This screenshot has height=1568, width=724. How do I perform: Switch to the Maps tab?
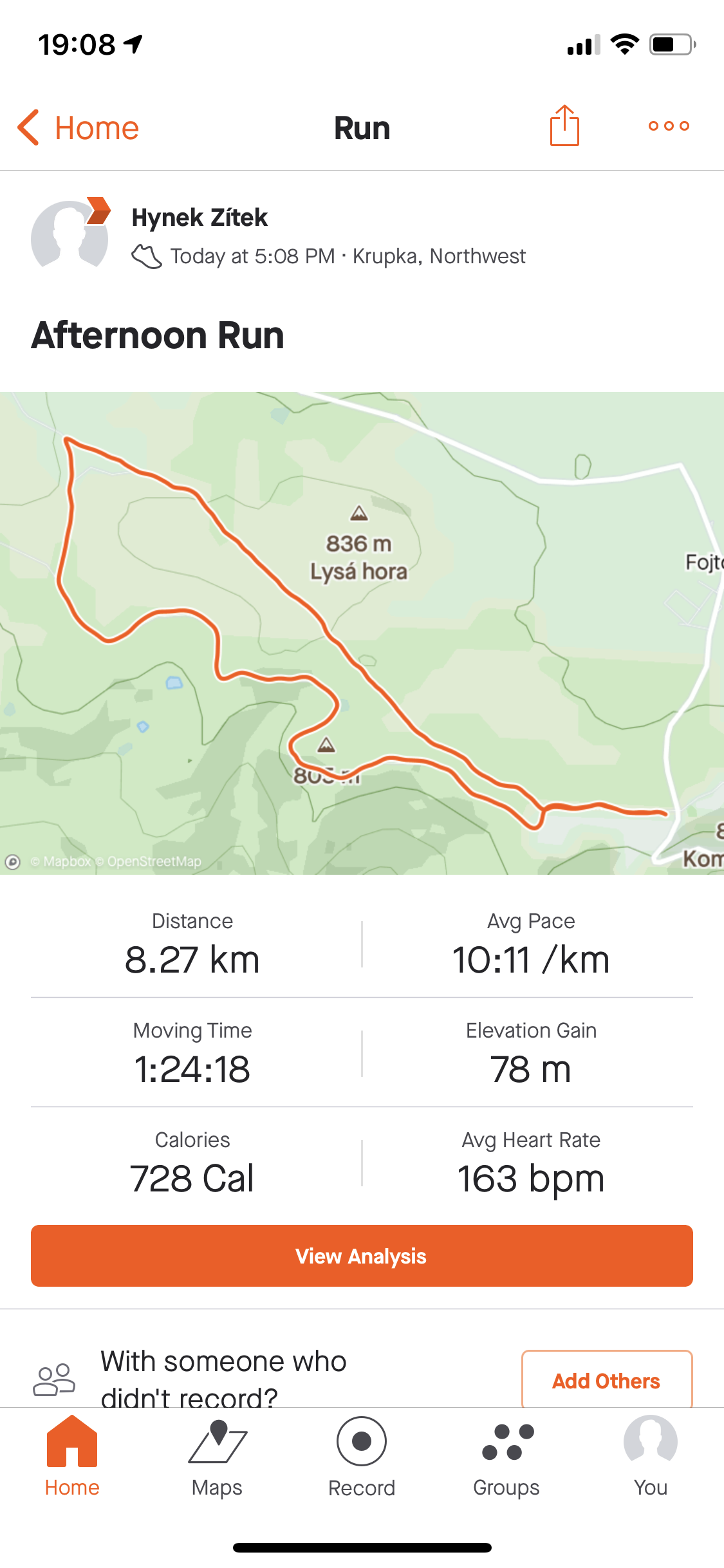(217, 1457)
